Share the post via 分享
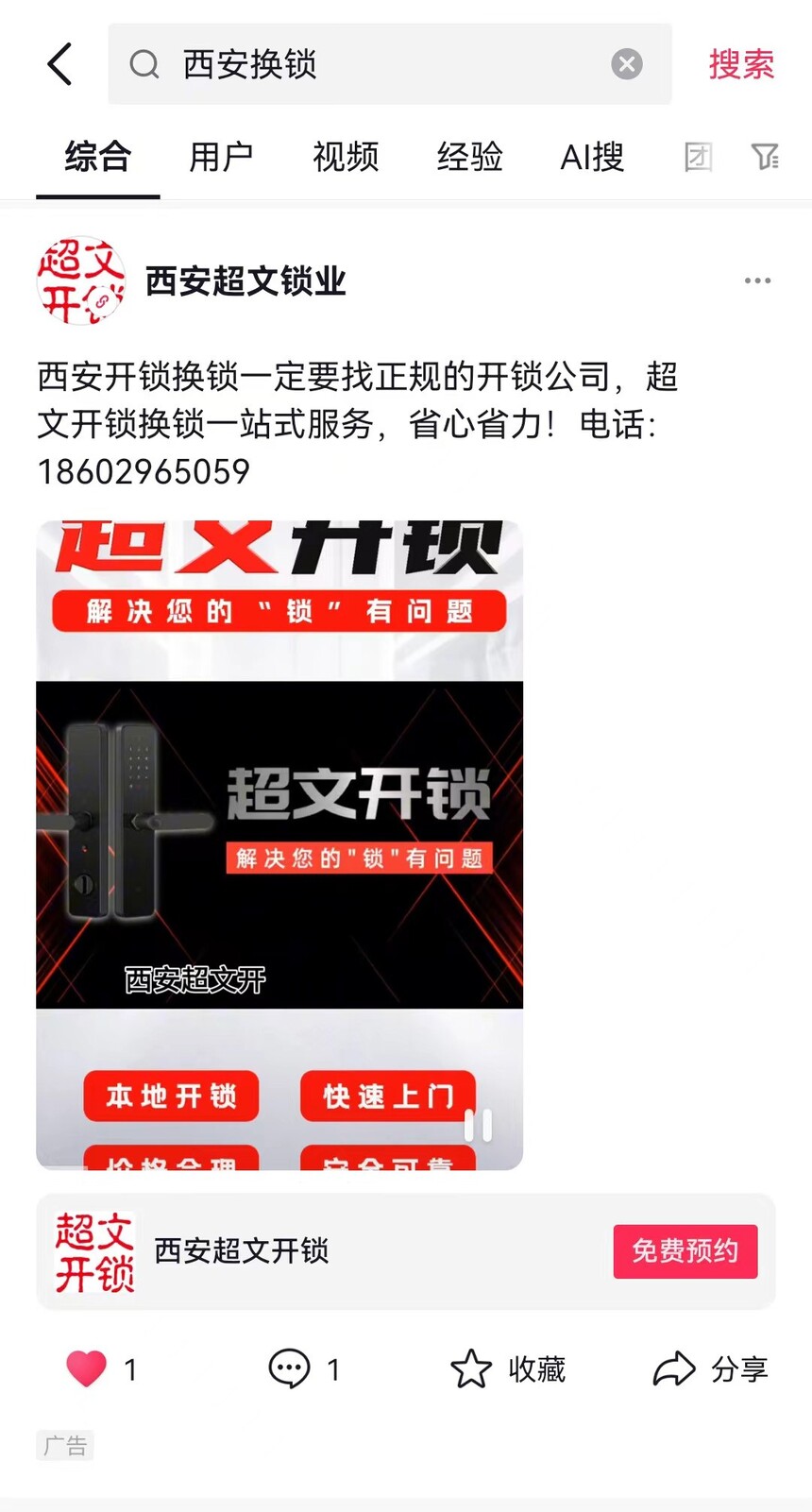This screenshot has height=1512, width=812. (x=711, y=1368)
